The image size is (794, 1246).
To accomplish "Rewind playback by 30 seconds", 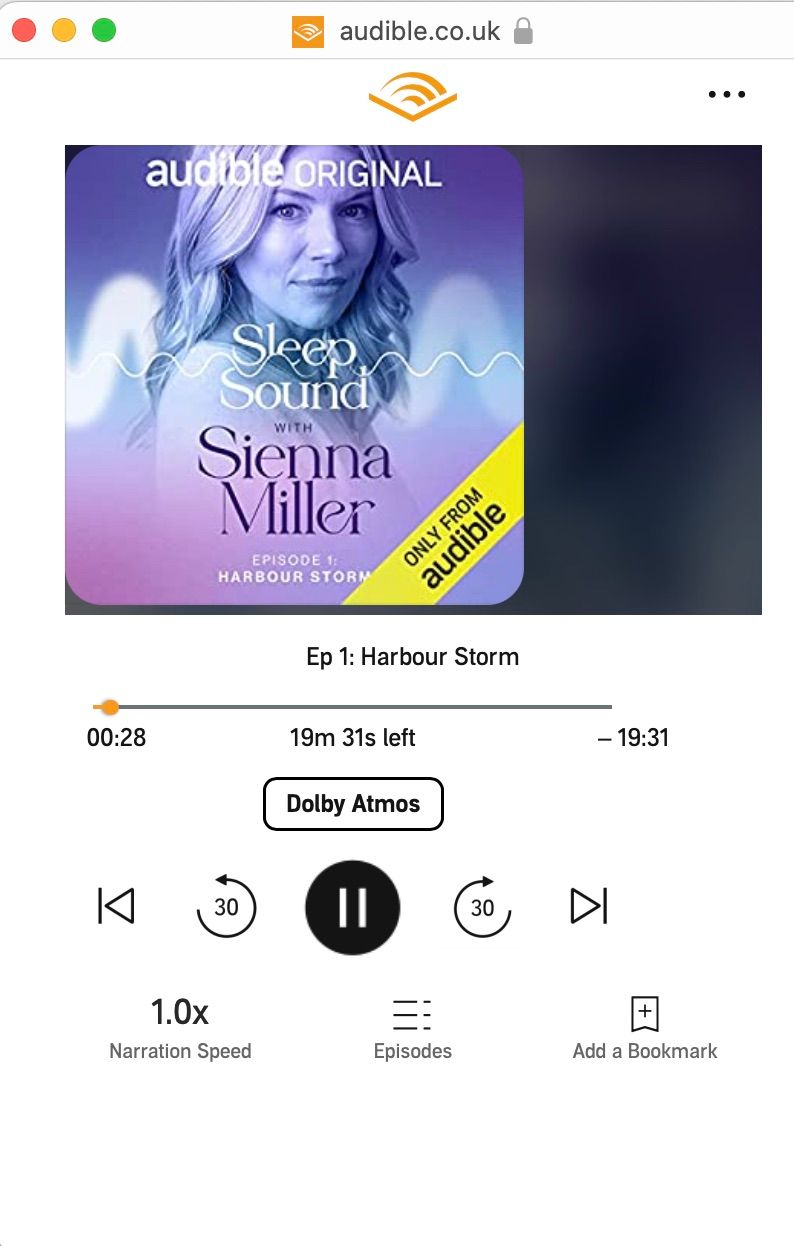I will (x=226, y=907).
